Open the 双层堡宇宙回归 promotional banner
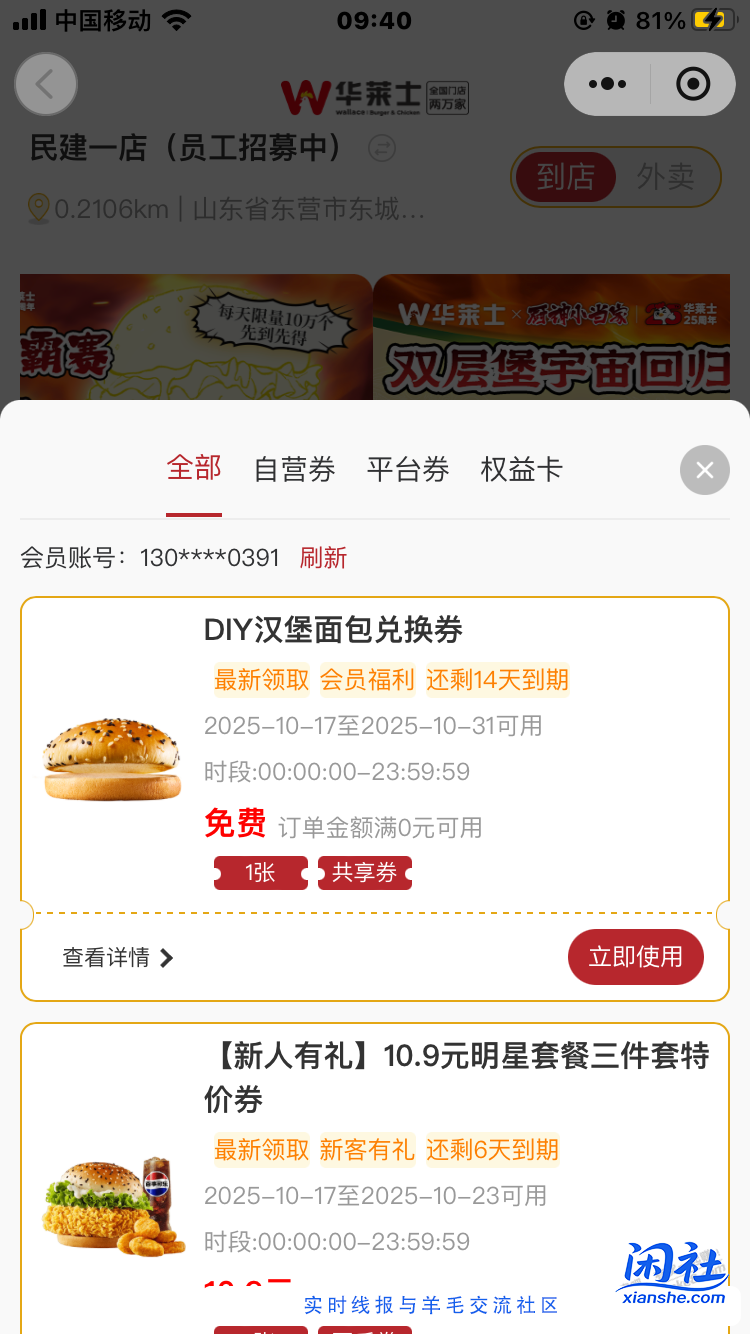The height and width of the screenshot is (1334, 750). [x=553, y=337]
